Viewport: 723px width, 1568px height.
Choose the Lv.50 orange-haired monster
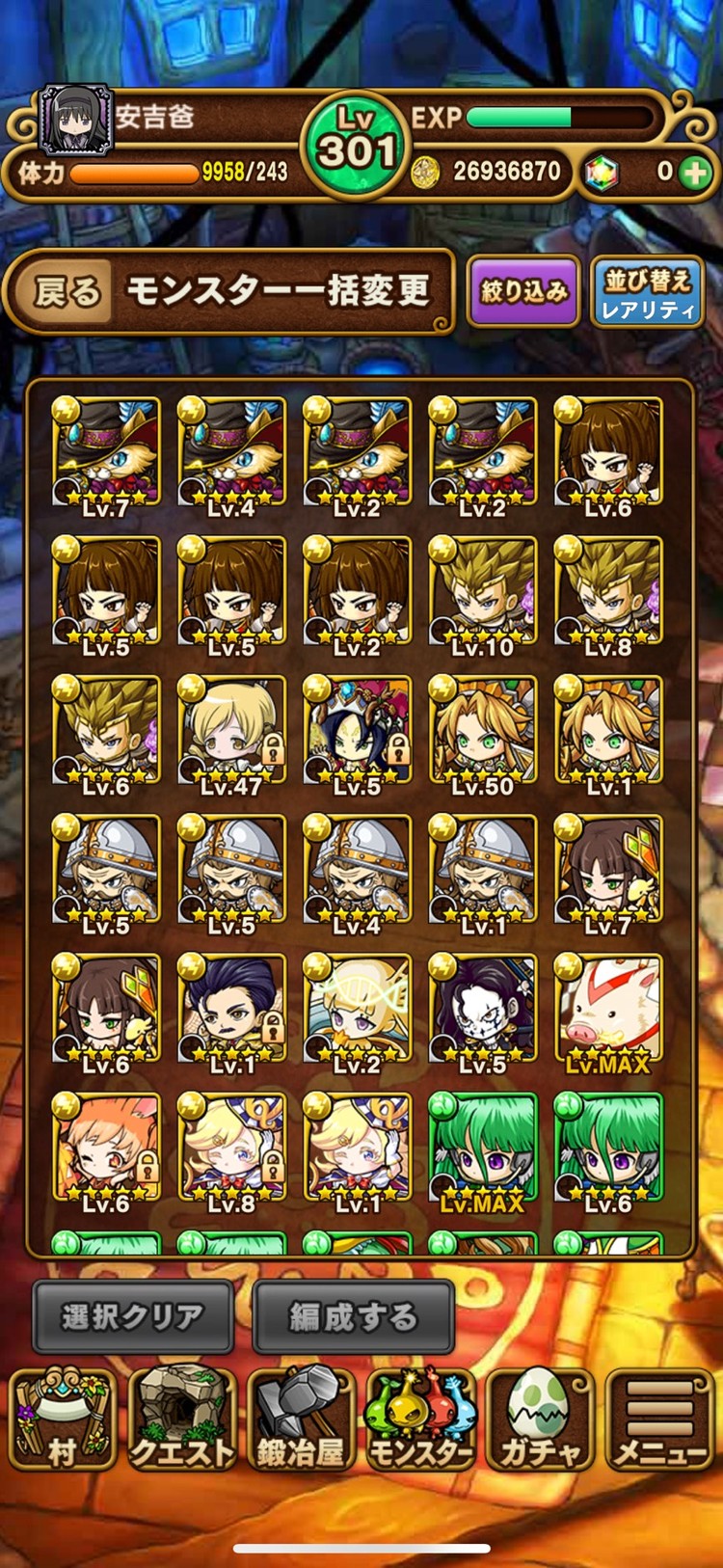click(x=482, y=733)
